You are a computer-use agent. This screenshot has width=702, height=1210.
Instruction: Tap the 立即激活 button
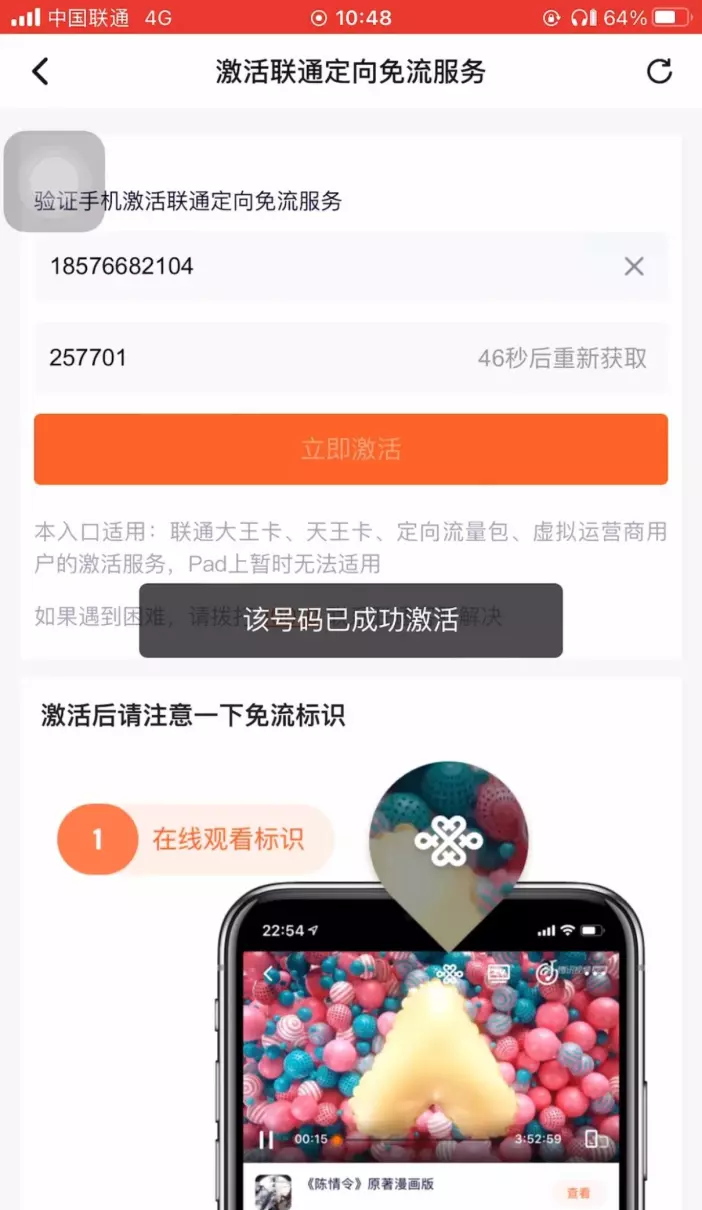pyautogui.click(x=351, y=449)
